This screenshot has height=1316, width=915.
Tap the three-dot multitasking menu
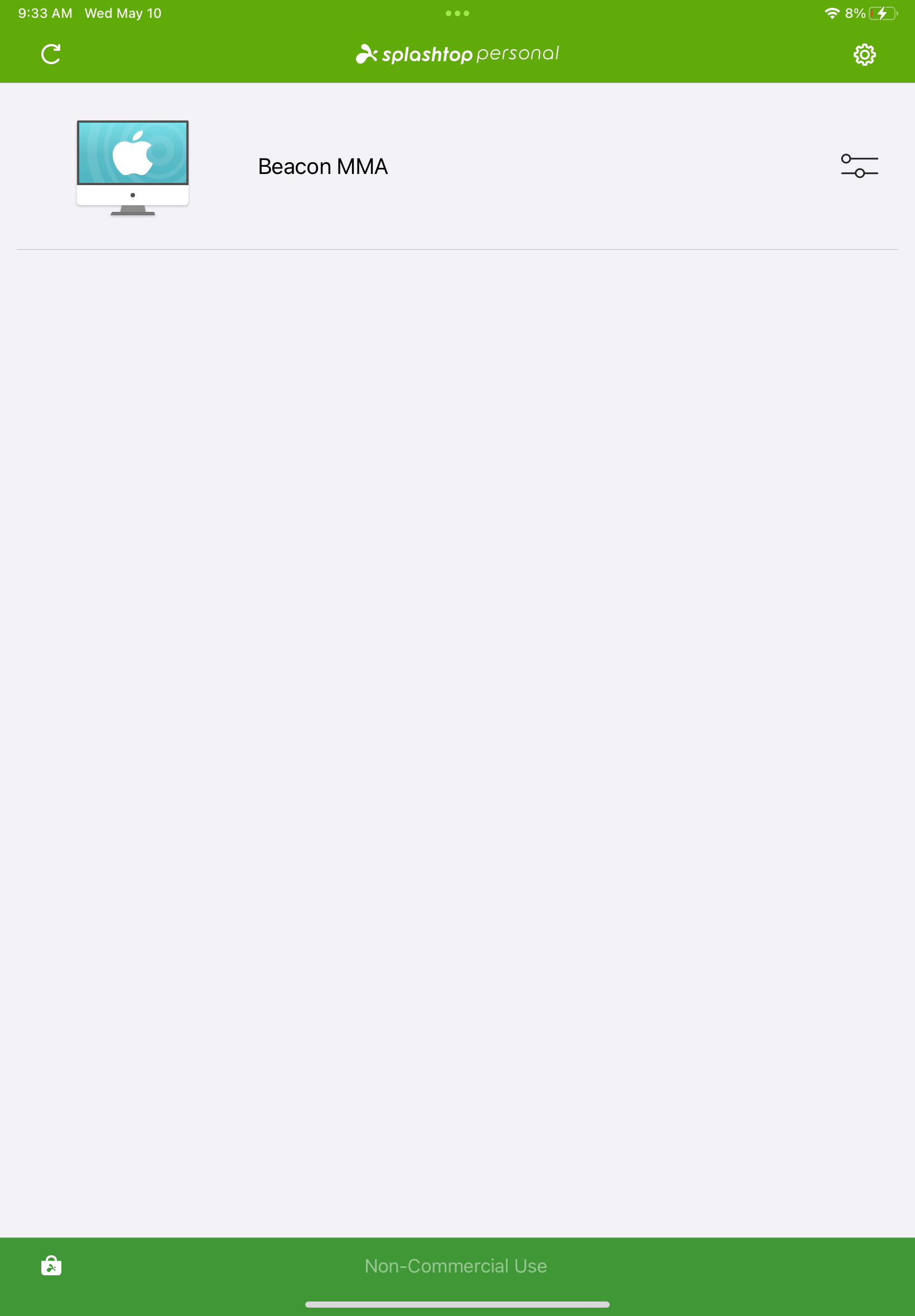(457, 13)
